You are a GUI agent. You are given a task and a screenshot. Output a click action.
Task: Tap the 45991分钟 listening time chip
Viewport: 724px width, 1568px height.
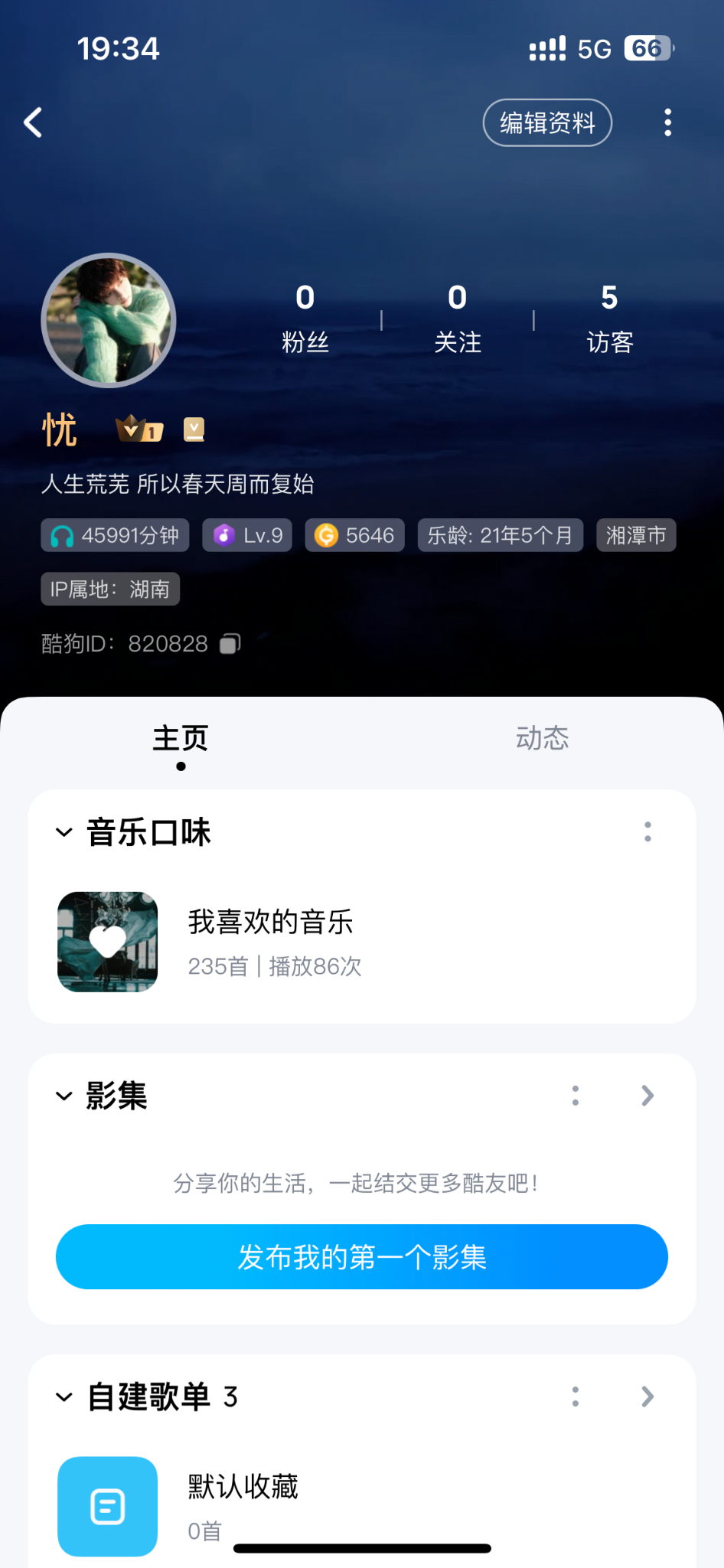pos(115,535)
